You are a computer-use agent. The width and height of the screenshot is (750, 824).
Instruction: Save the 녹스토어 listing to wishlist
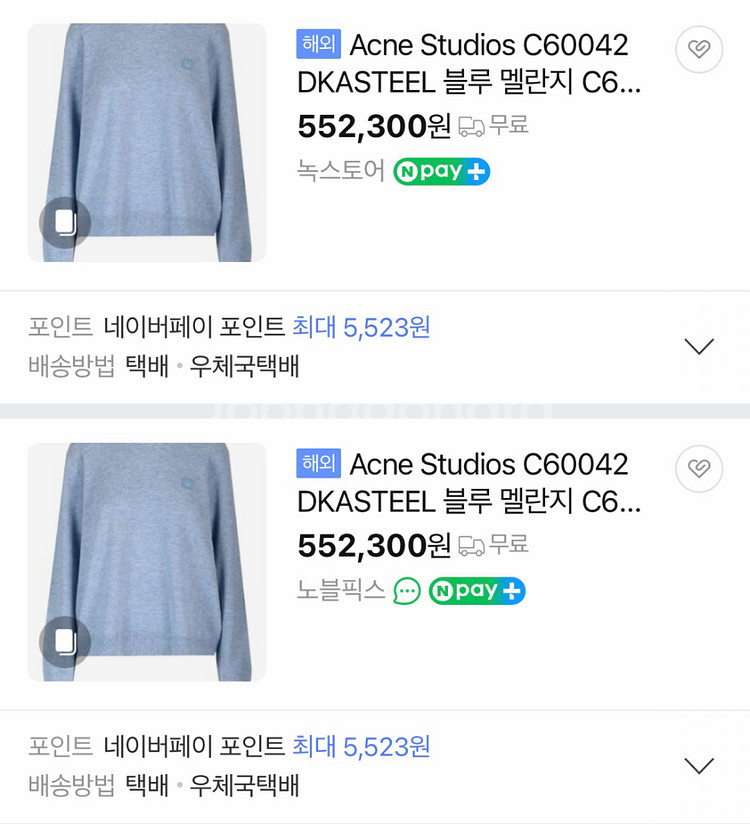point(699,49)
